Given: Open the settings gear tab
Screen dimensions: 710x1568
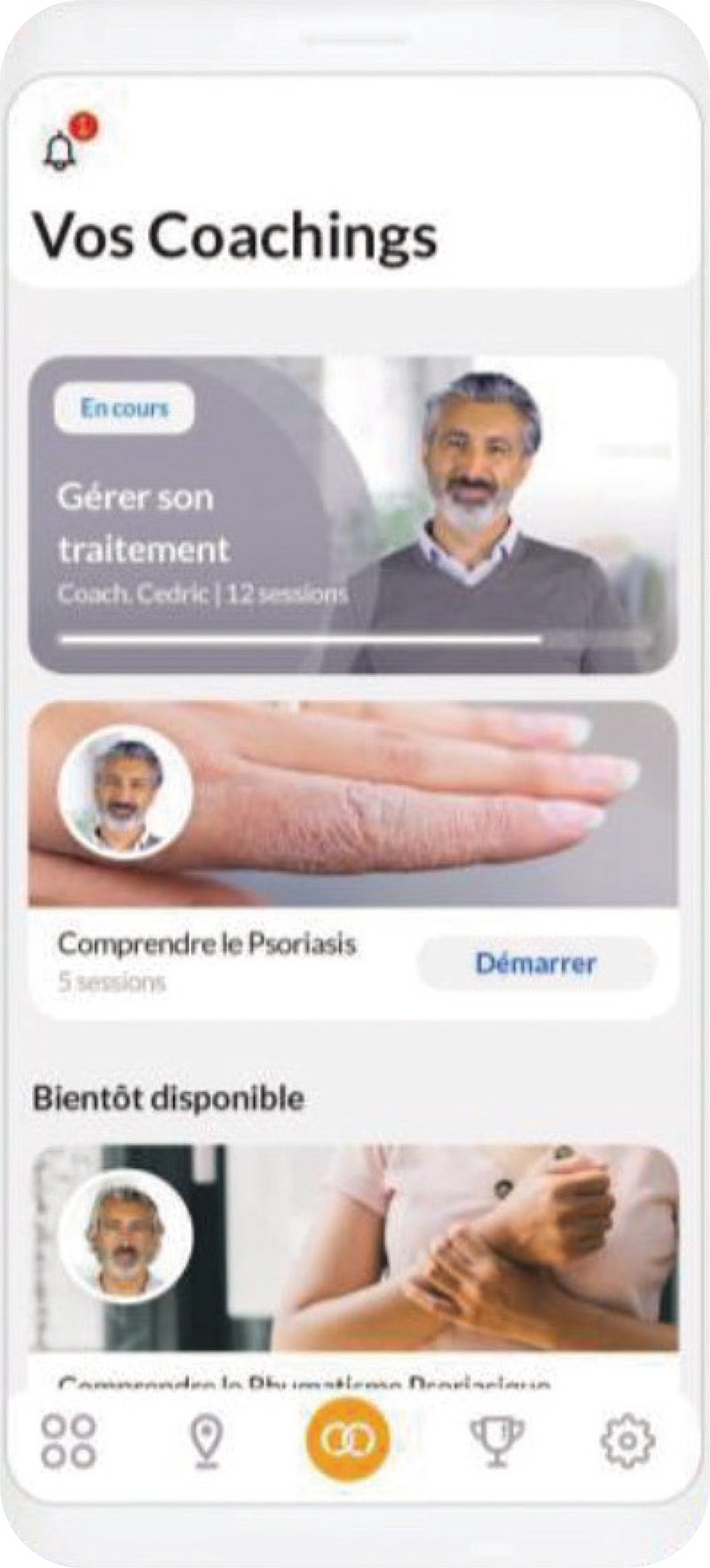Looking at the screenshot, I should [627, 1441].
